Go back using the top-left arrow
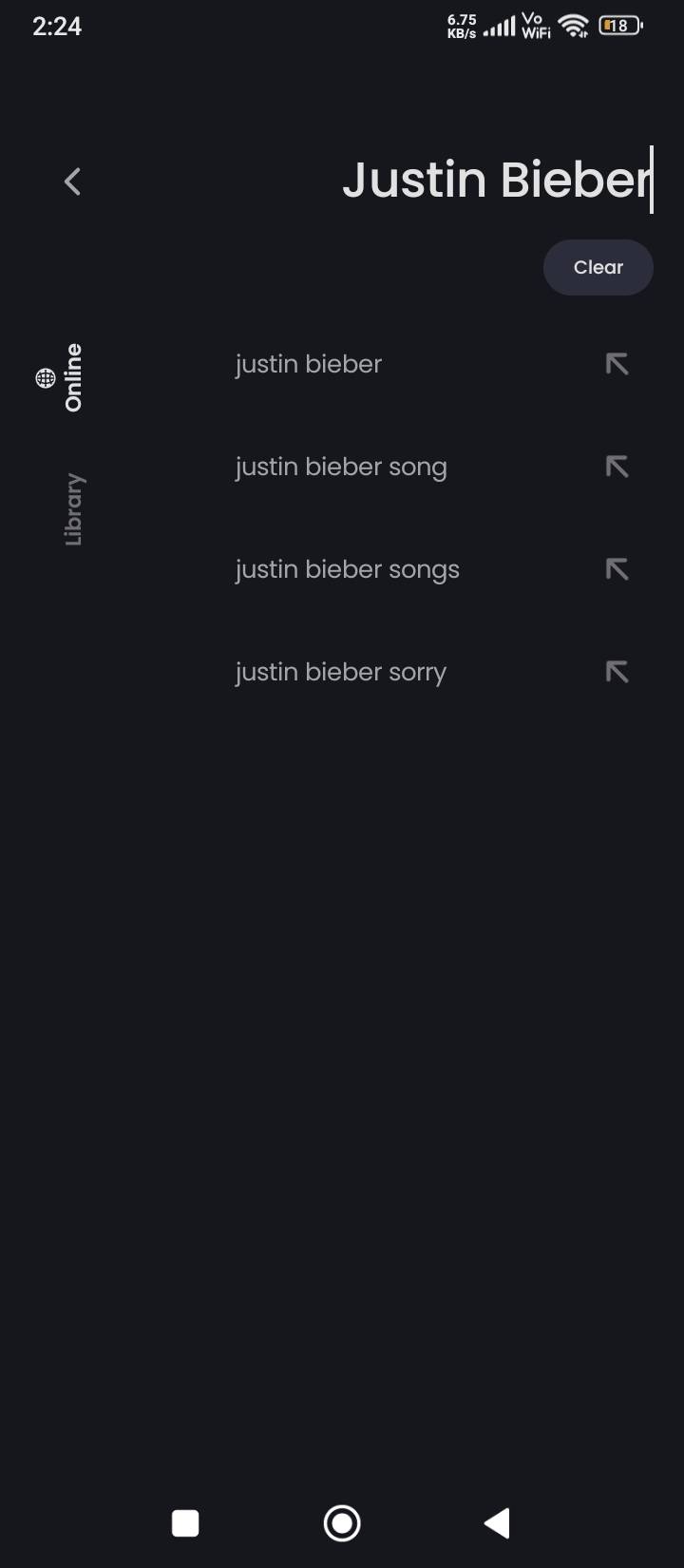This screenshot has height=1568, width=684. click(72, 182)
